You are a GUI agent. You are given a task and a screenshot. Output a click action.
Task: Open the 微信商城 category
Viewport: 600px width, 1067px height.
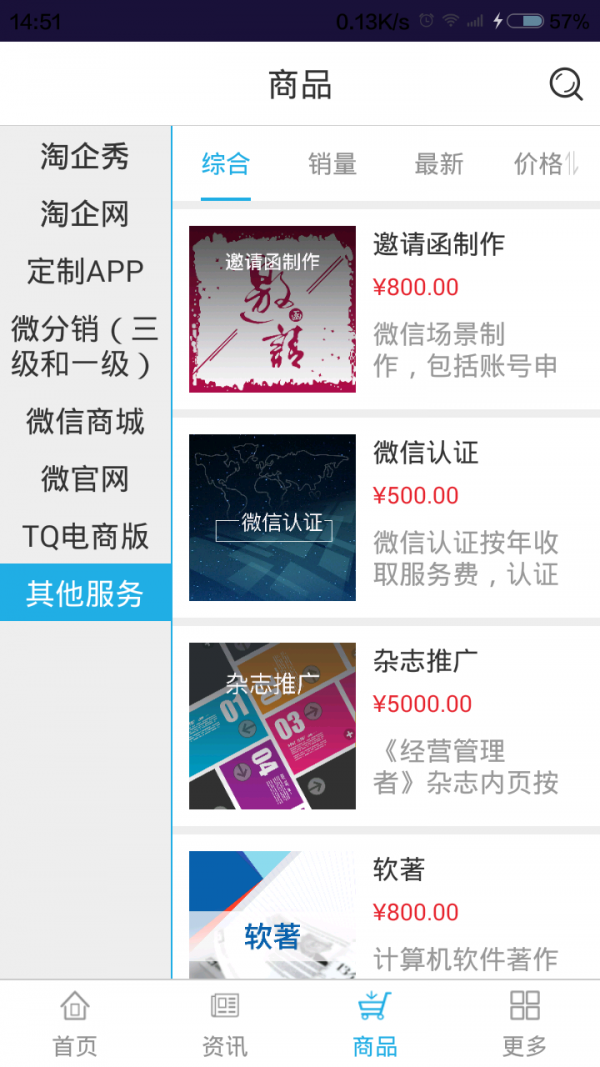[x=85, y=422]
